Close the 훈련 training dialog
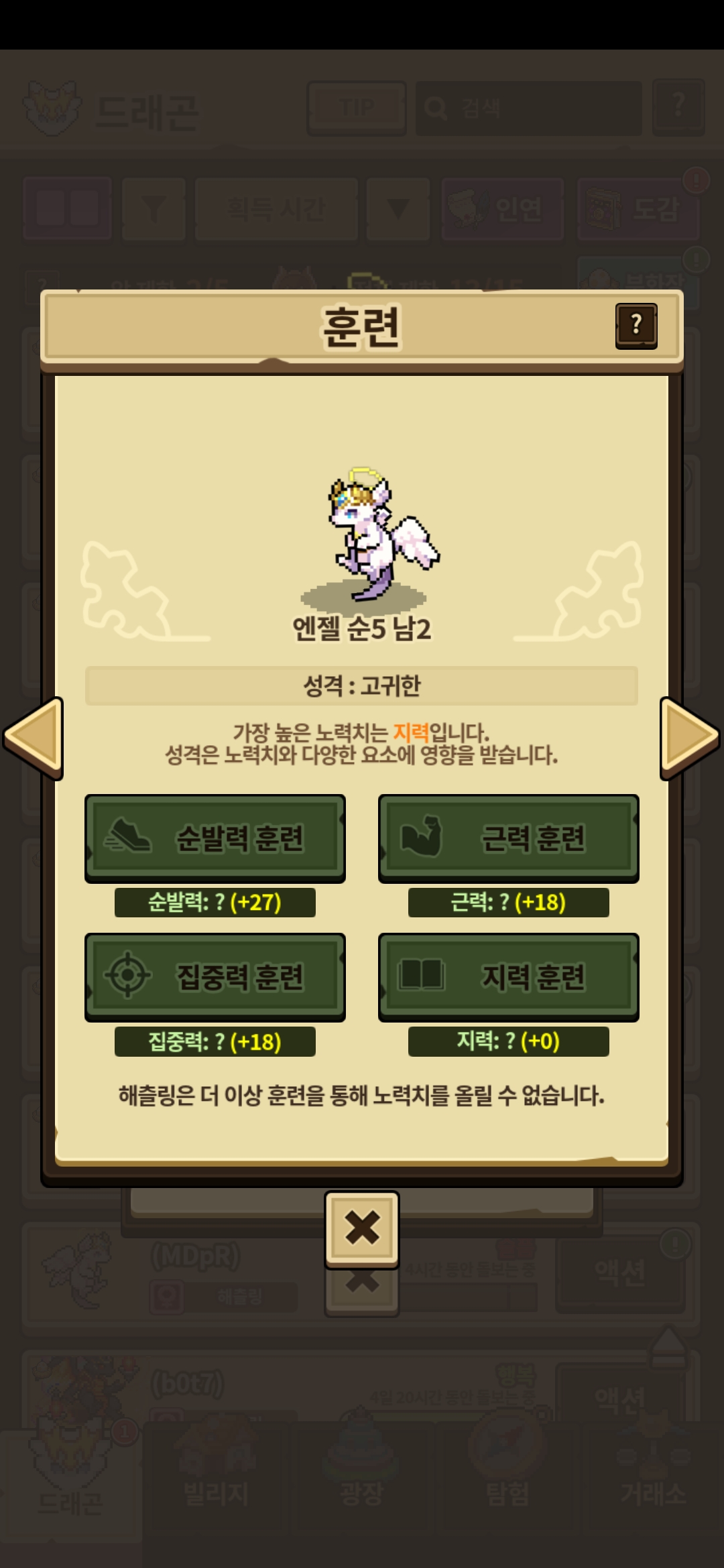 [x=362, y=1228]
